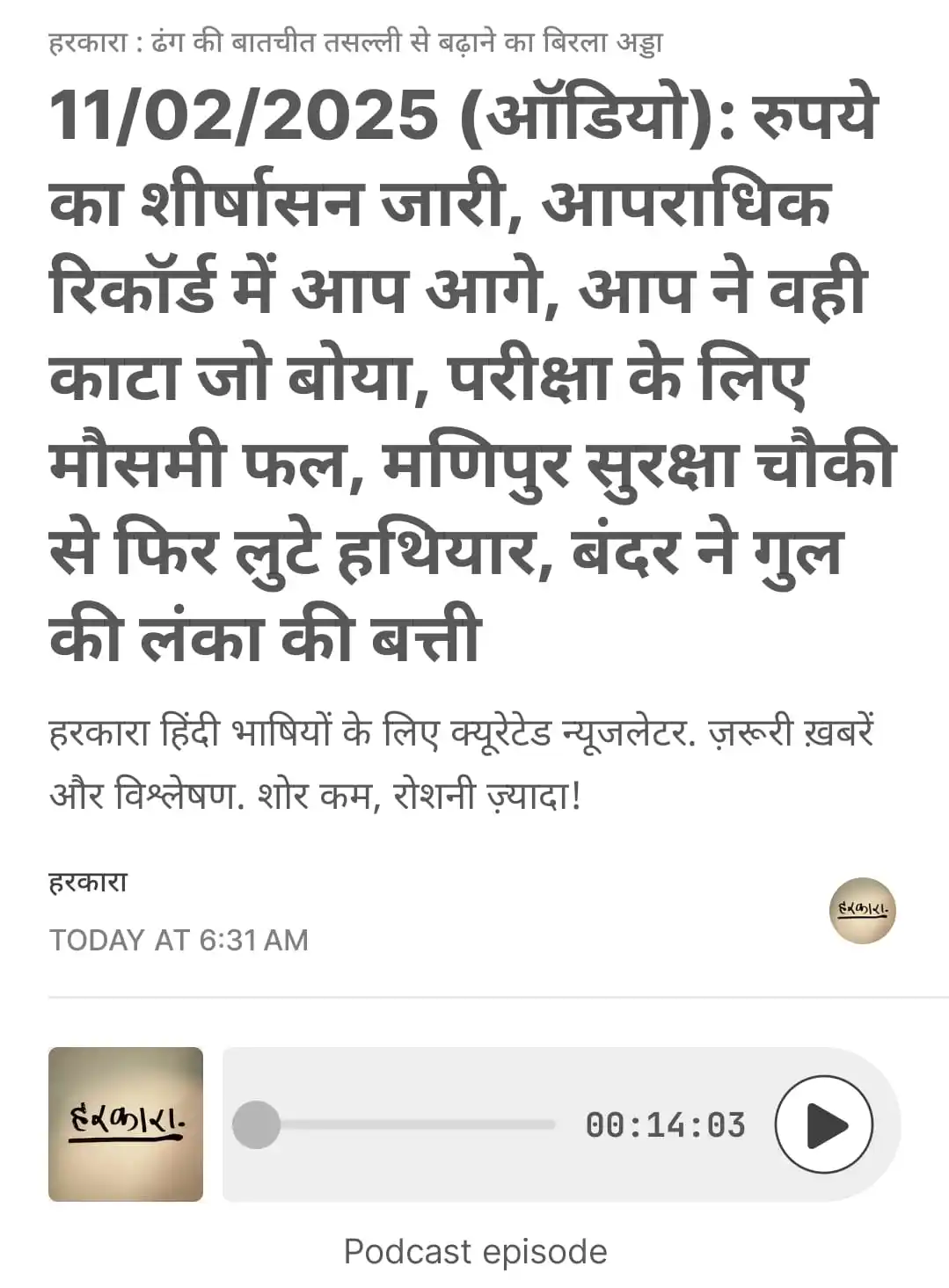Click the white play button circle background
Image resolution: width=949 pixels, height=1288 pixels.
coord(825,1123)
